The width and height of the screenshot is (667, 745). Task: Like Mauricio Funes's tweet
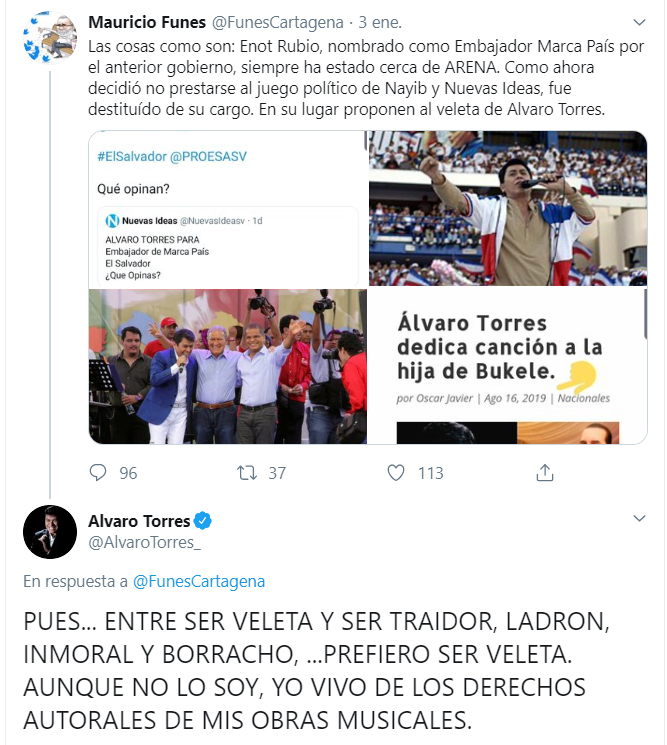click(398, 472)
